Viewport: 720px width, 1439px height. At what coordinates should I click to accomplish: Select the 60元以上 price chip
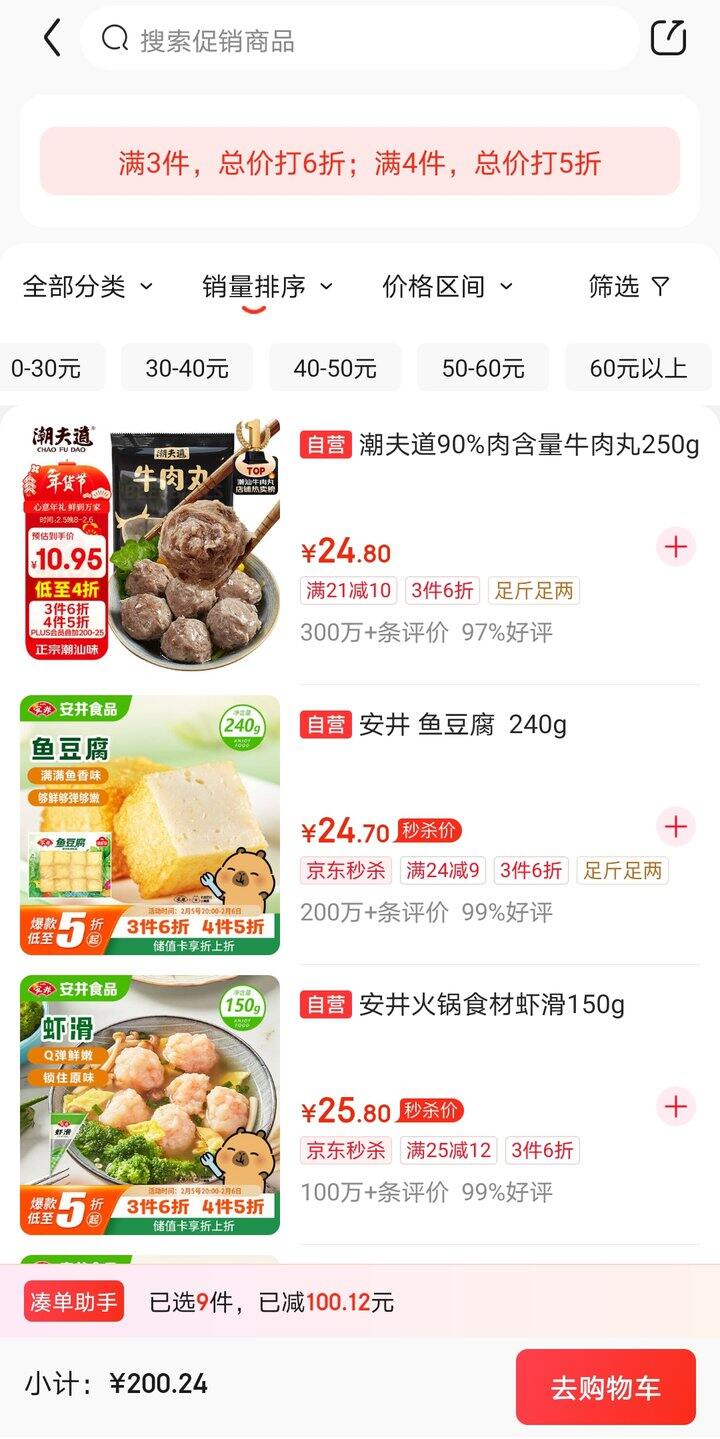point(638,368)
